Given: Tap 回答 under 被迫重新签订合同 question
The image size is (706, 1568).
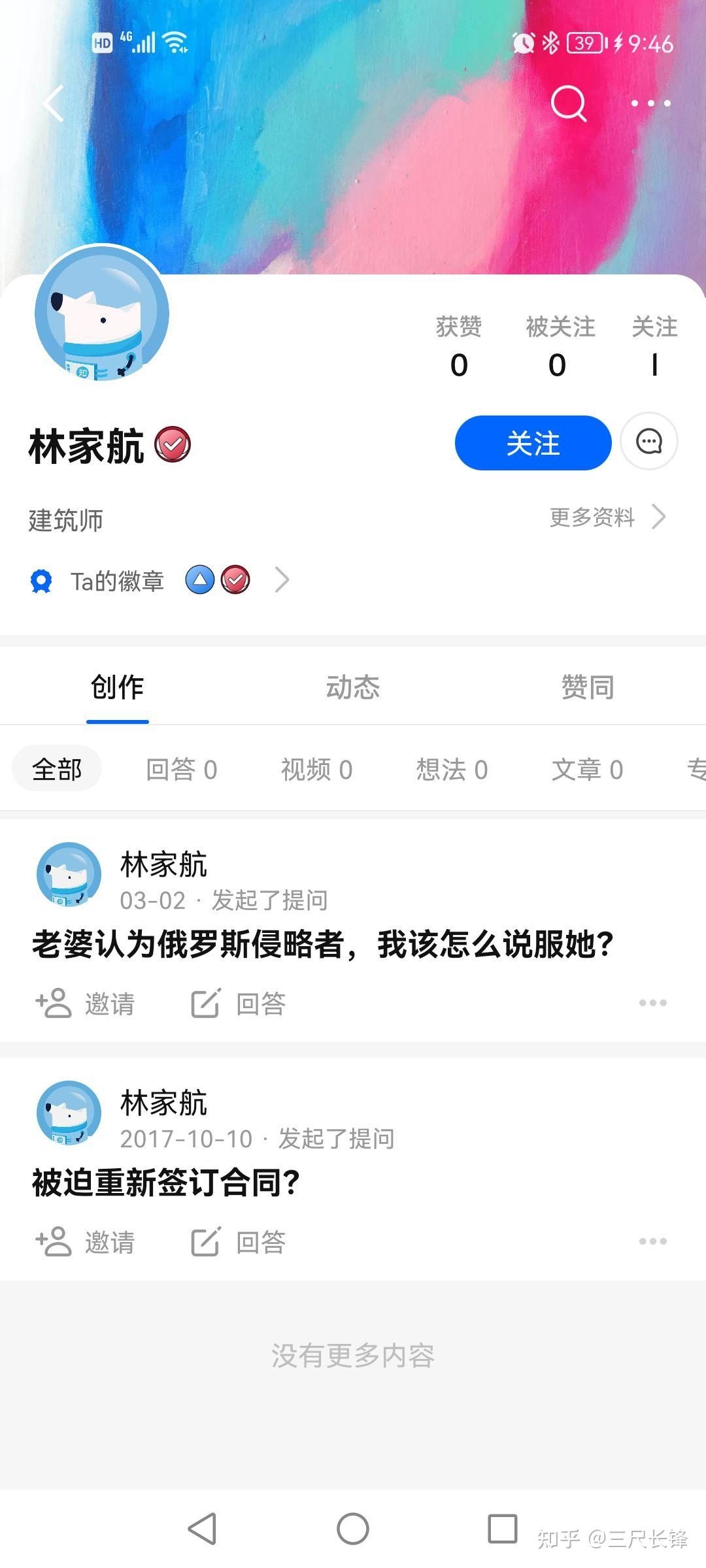Looking at the screenshot, I should [x=239, y=1242].
